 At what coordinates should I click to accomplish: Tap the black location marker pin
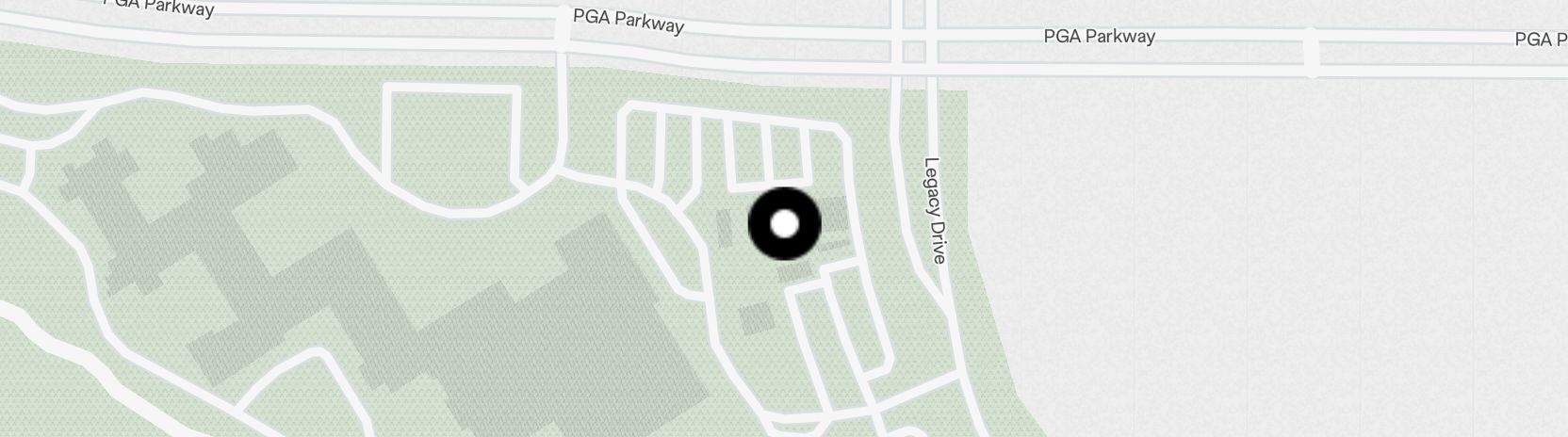(x=784, y=224)
